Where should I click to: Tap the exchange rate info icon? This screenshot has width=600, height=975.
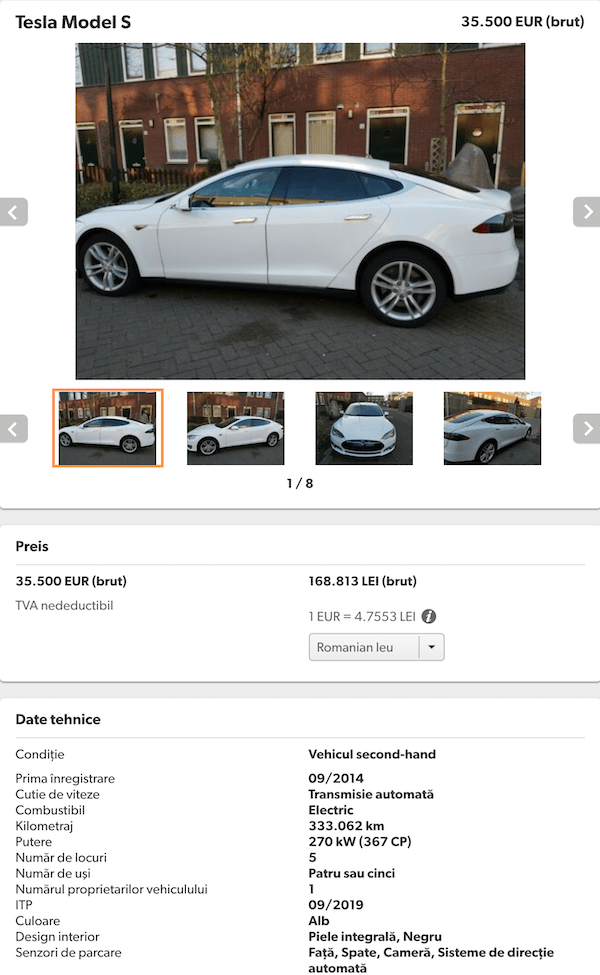[x=429, y=617]
